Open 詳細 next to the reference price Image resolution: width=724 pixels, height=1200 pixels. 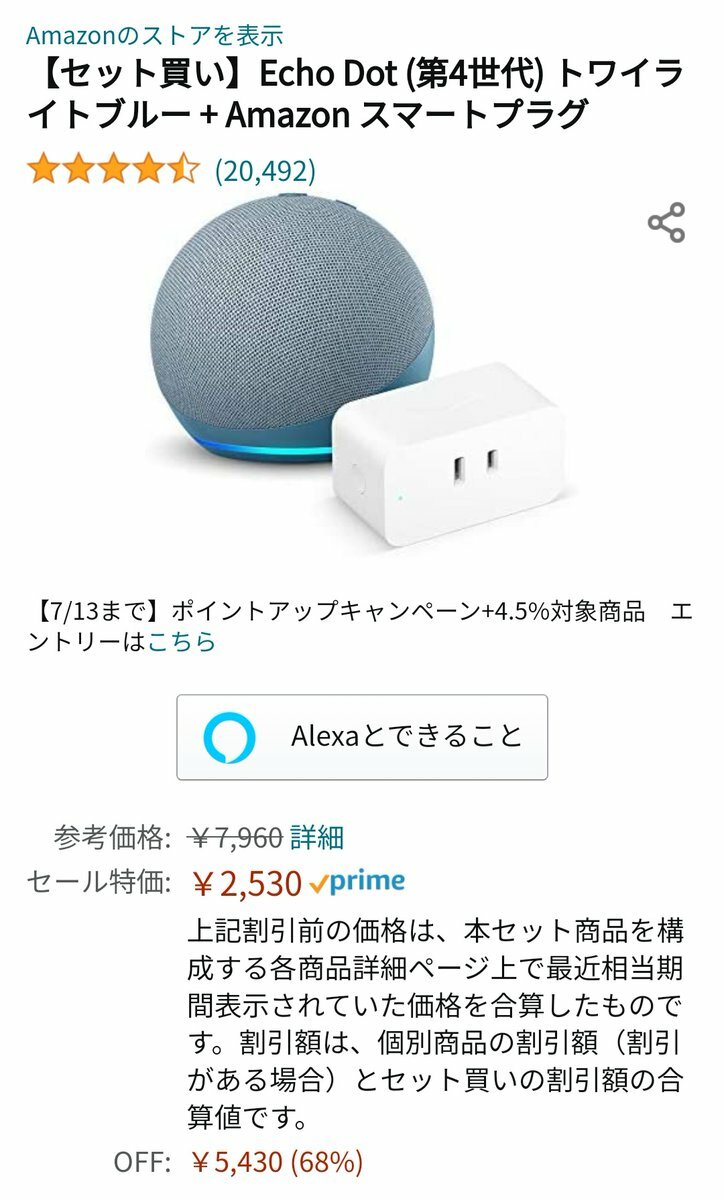(317, 837)
